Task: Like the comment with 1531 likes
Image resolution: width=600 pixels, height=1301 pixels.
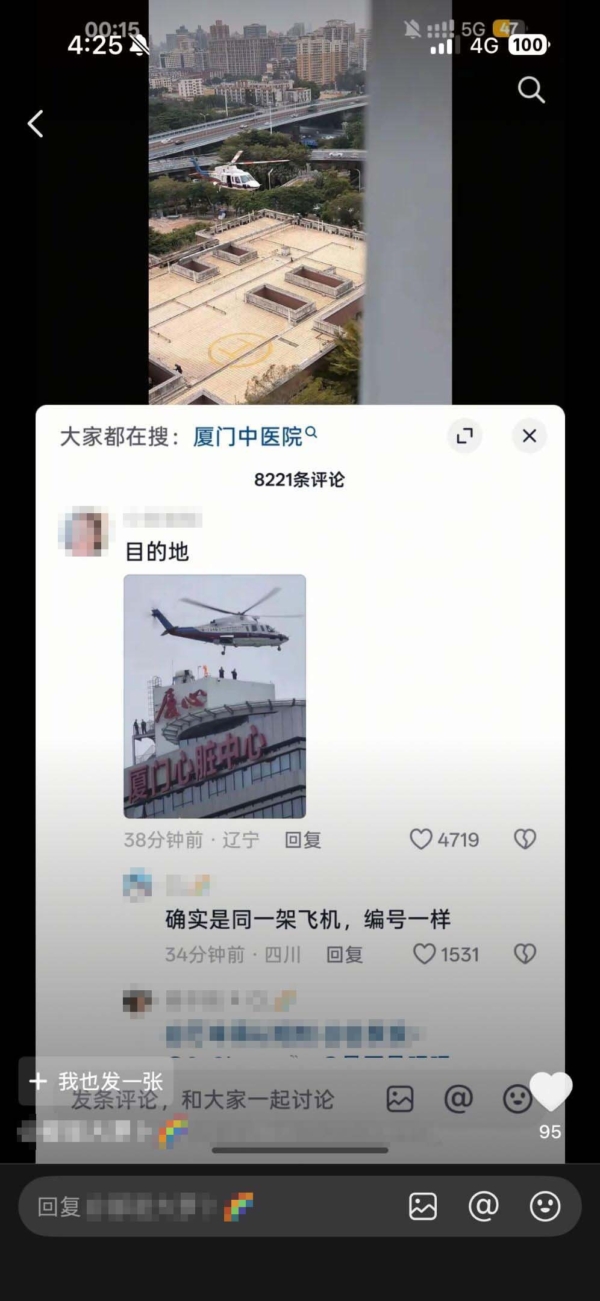Action: 425,954
